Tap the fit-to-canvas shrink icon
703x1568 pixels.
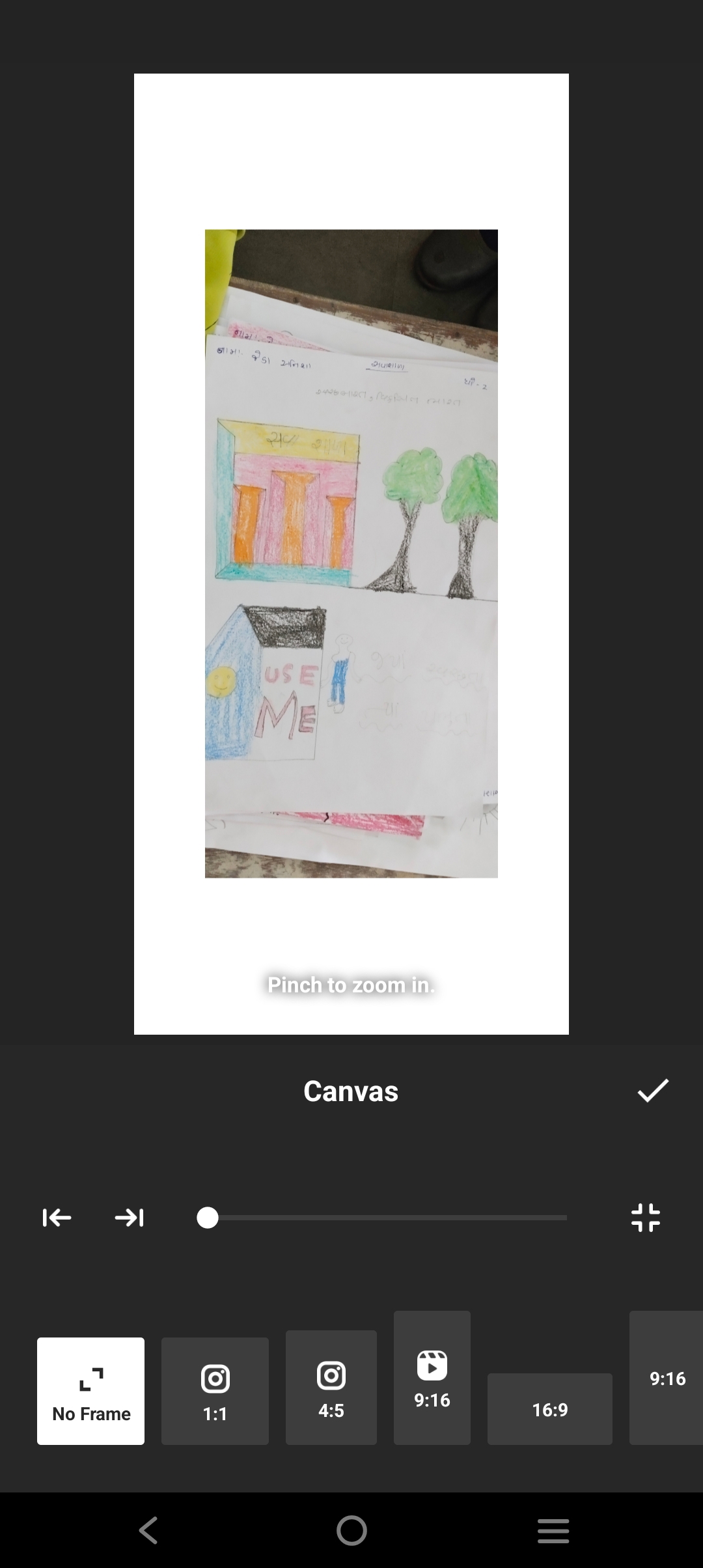(x=646, y=1217)
